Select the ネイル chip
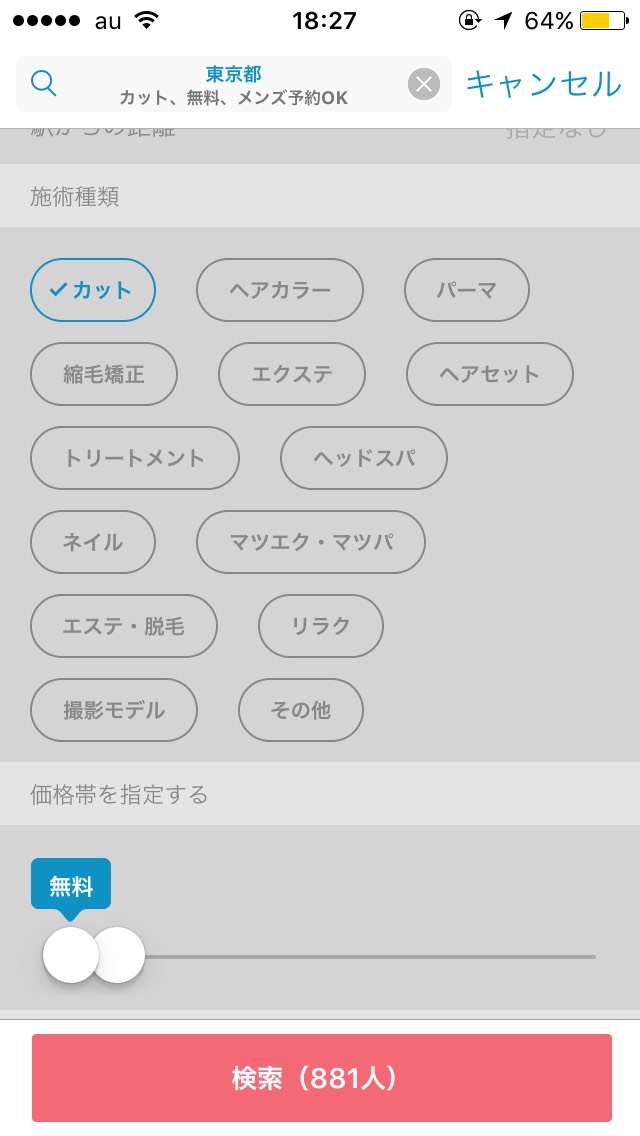This screenshot has height=1136, width=640. click(x=93, y=542)
